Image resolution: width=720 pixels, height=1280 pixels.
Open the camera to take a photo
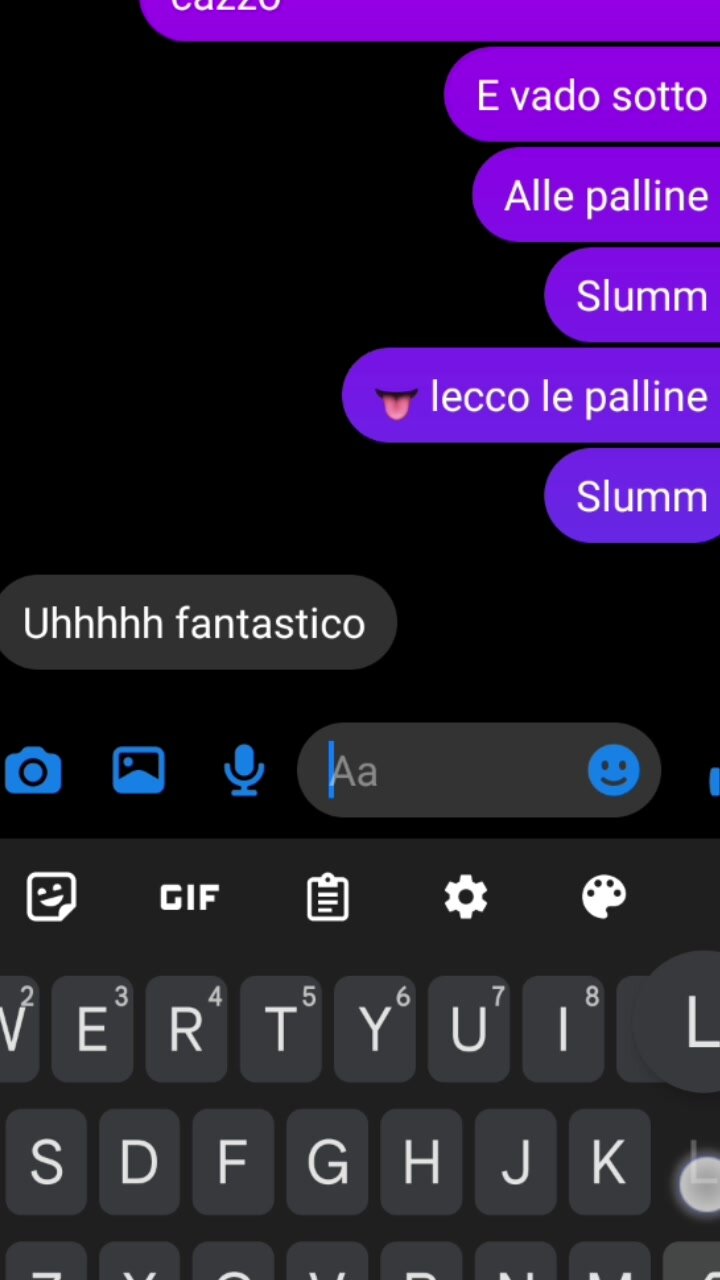33,771
